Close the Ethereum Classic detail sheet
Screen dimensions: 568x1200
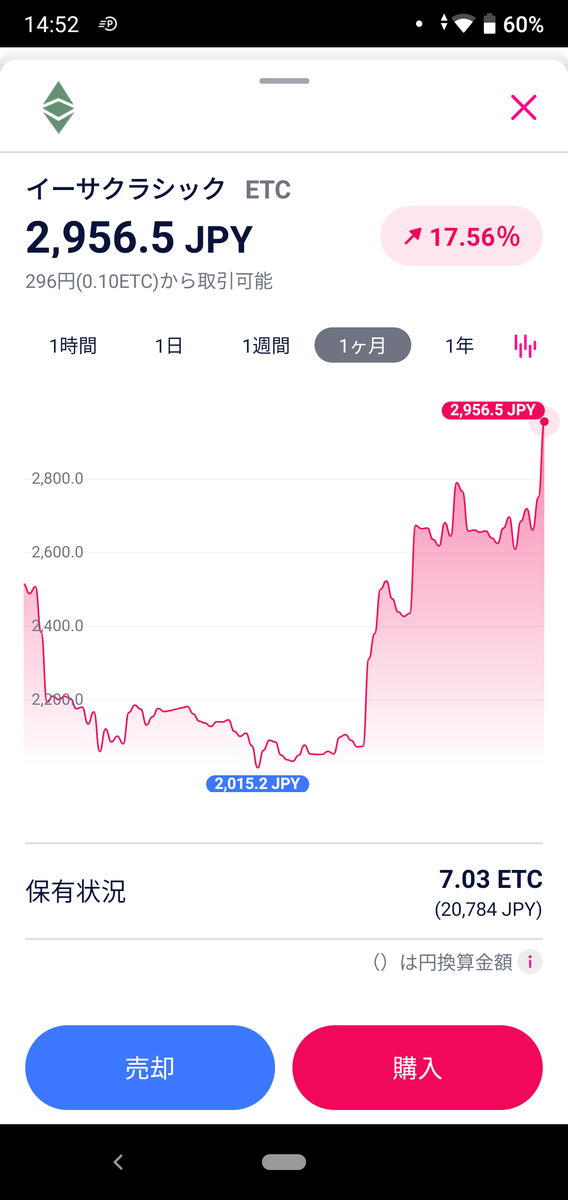tap(524, 107)
